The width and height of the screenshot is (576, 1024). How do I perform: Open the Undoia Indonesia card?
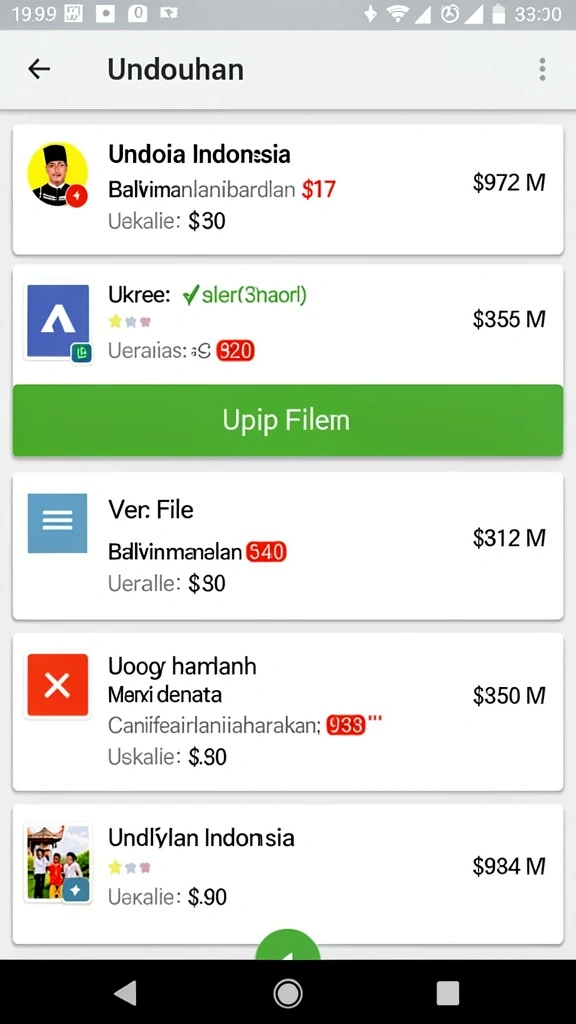point(288,189)
